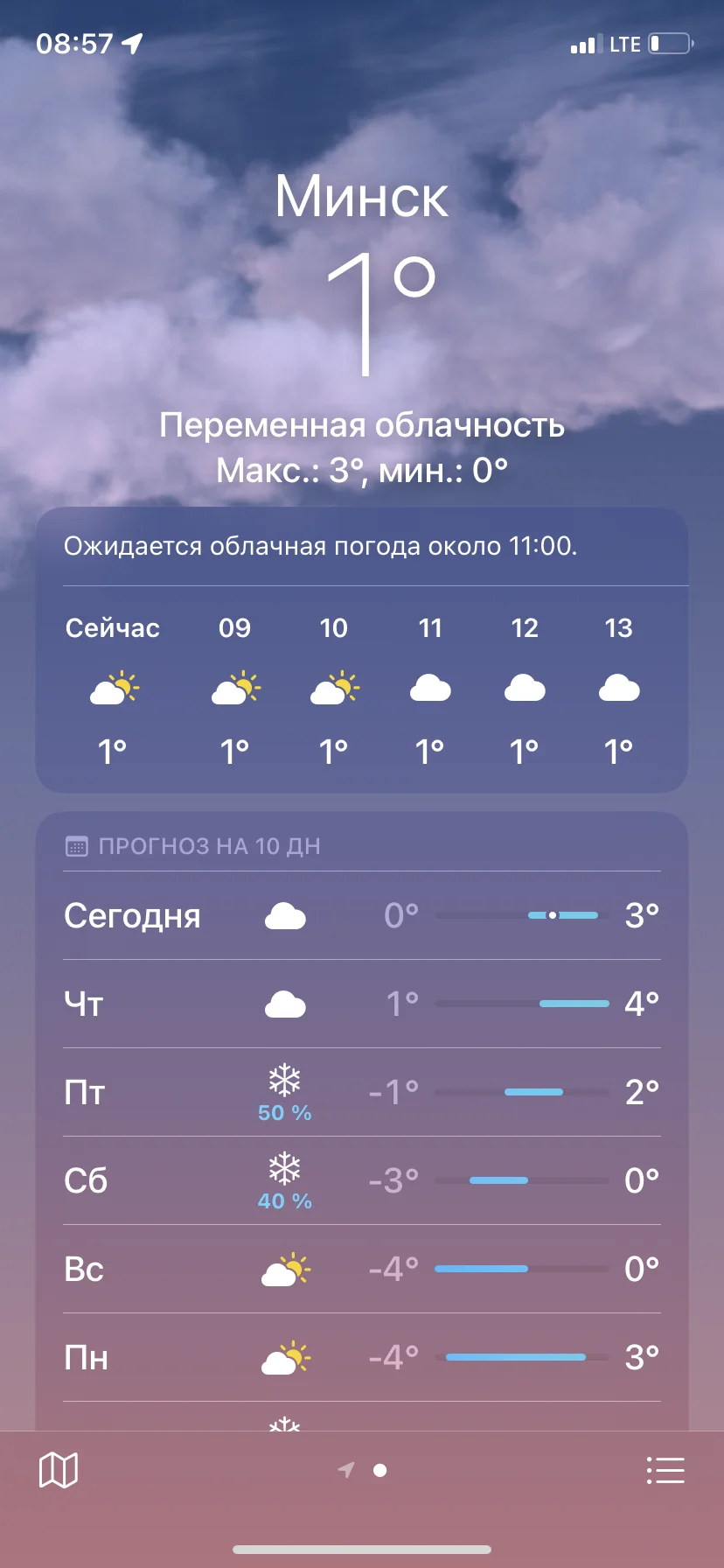724x1568 pixels.
Task: Tap the calendar icon next to ПРОГНОЗ НА 10 ДН
Action: click(x=78, y=845)
